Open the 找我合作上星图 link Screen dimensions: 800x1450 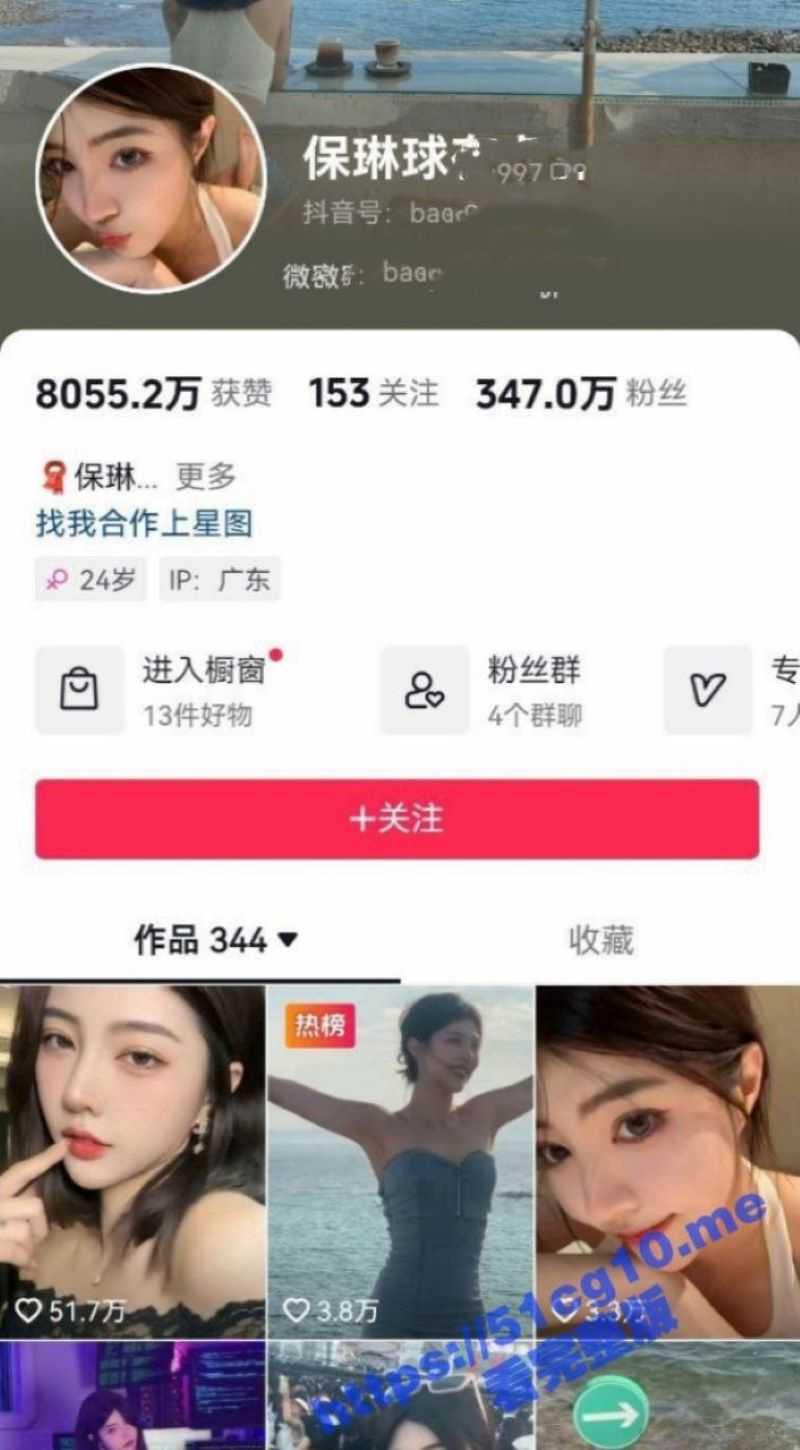144,523
